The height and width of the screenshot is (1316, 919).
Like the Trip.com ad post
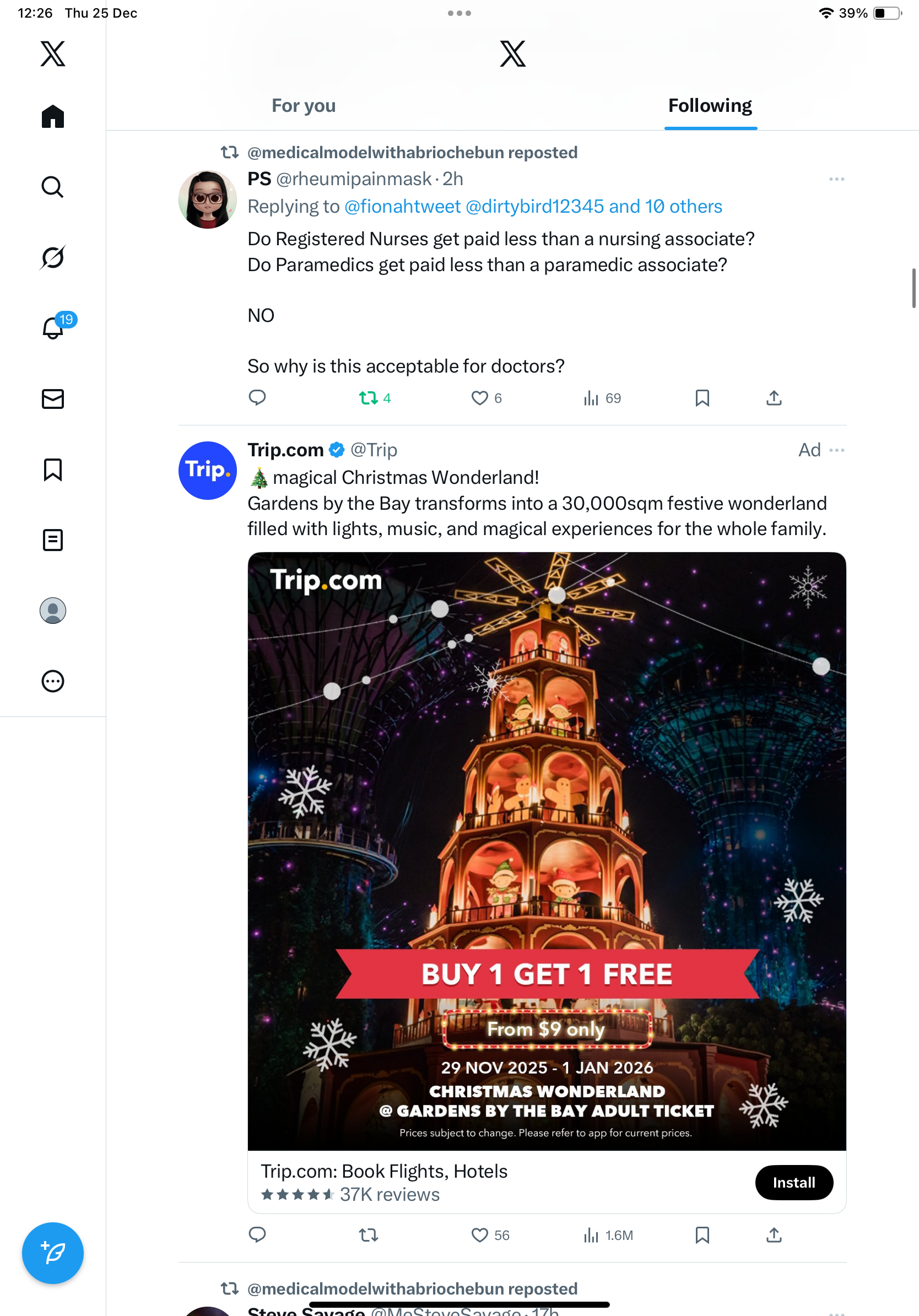point(479,1235)
